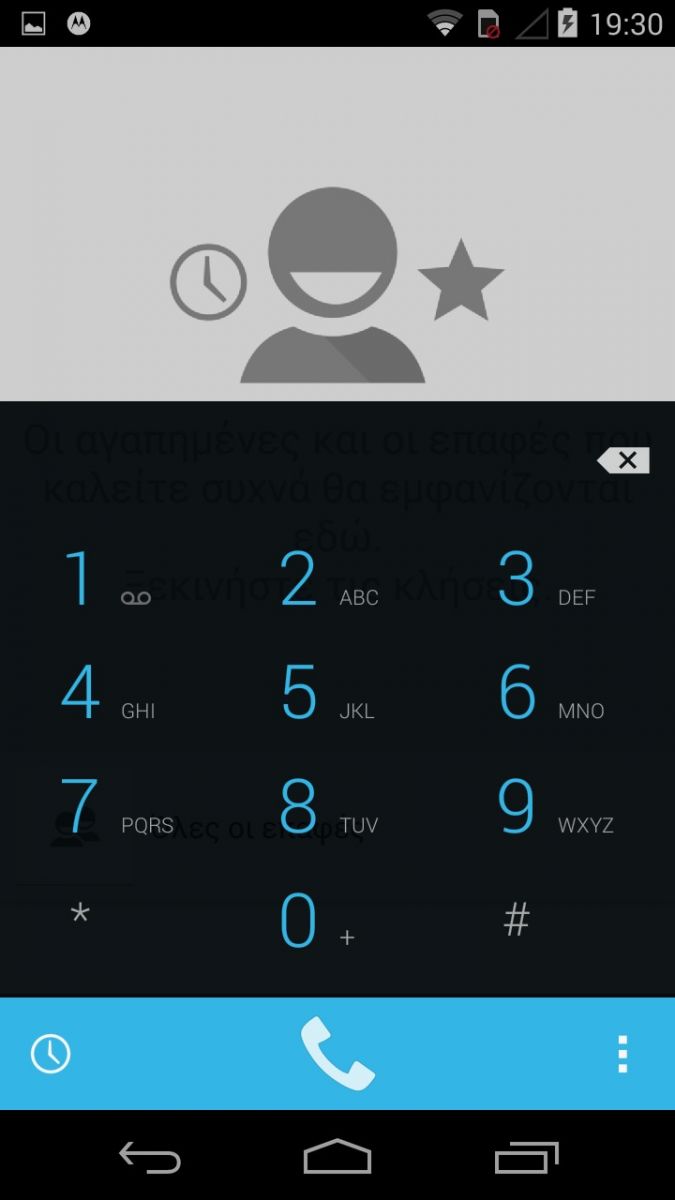This screenshot has width=675, height=1200.
Task: Enter the 5 JKL digit
Action: click(330, 693)
